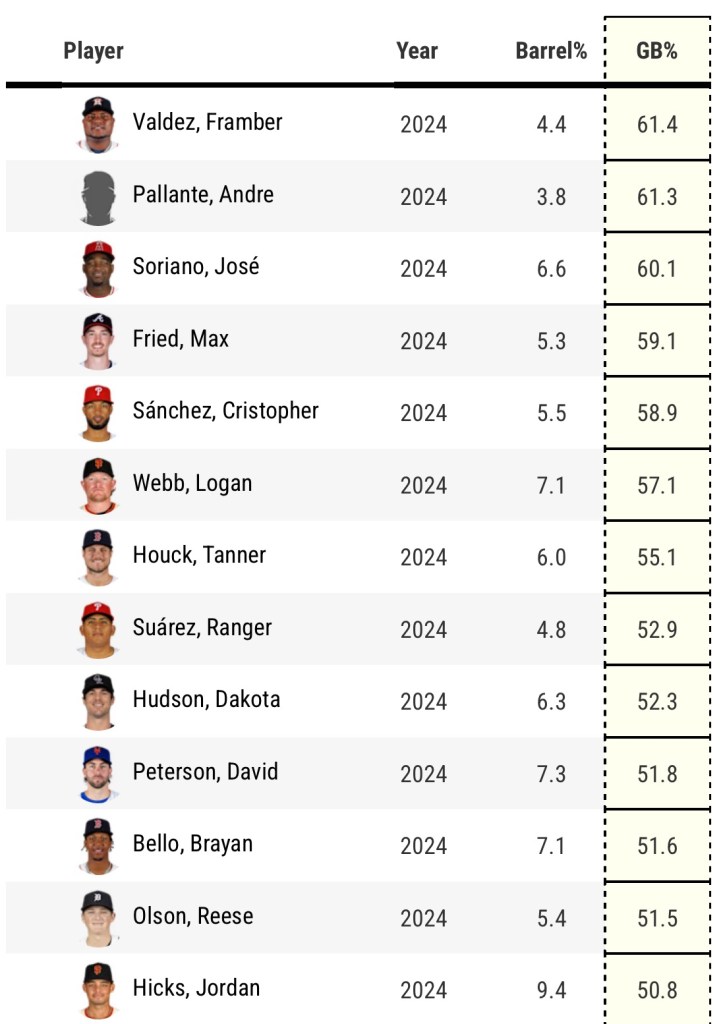The image size is (723, 1024).
Task: View David Peterson's profile
Action: [x=205, y=771]
